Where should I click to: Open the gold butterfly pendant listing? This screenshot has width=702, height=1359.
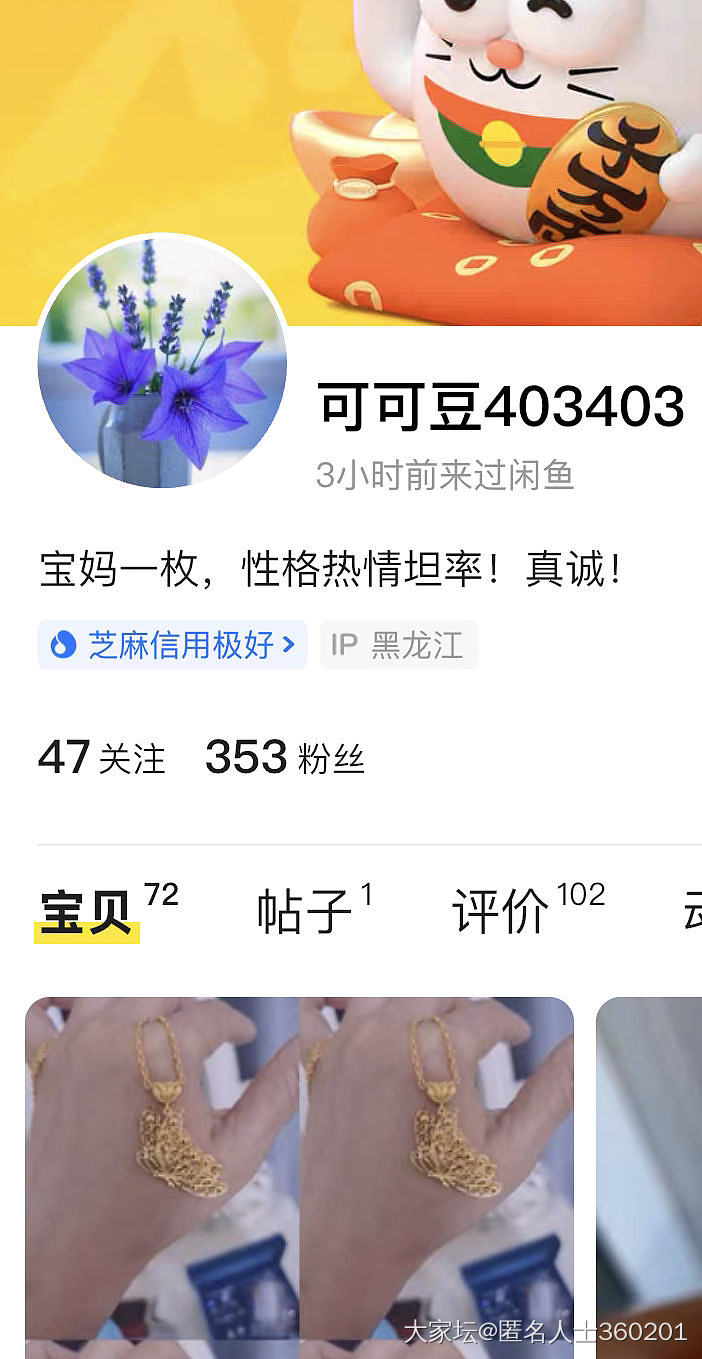click(x=299, y=1175)
